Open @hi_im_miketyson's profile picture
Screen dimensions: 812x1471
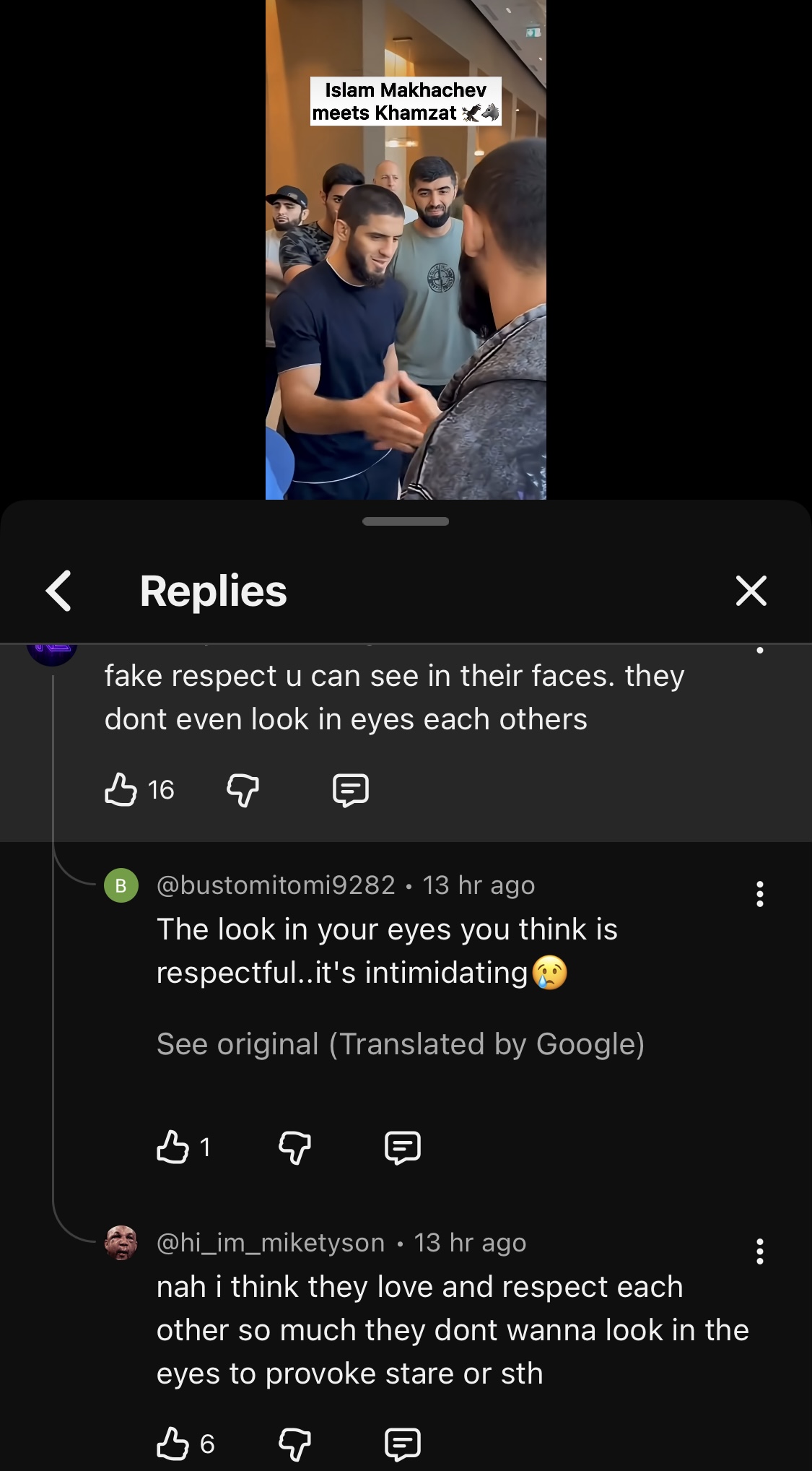[121, 1243]
